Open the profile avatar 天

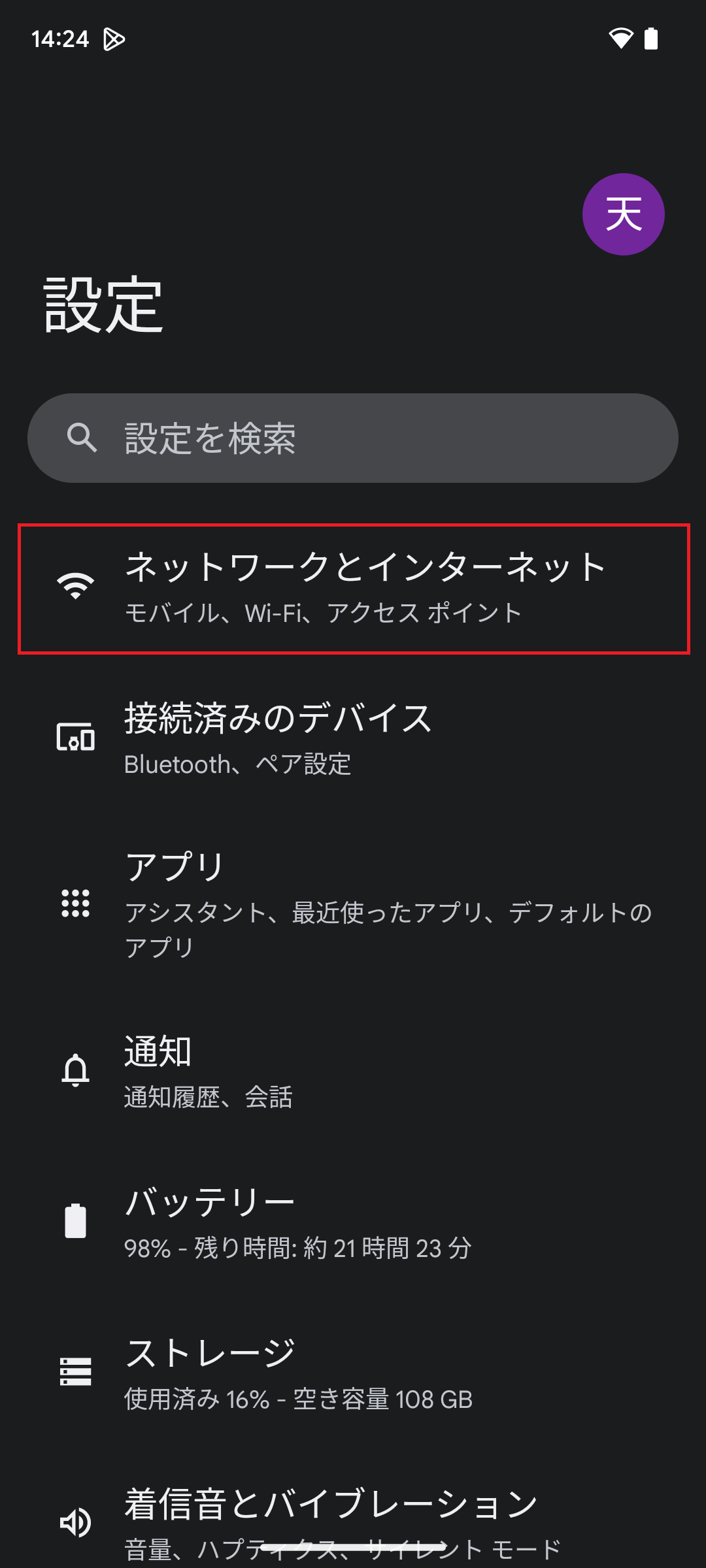[623, 214]
